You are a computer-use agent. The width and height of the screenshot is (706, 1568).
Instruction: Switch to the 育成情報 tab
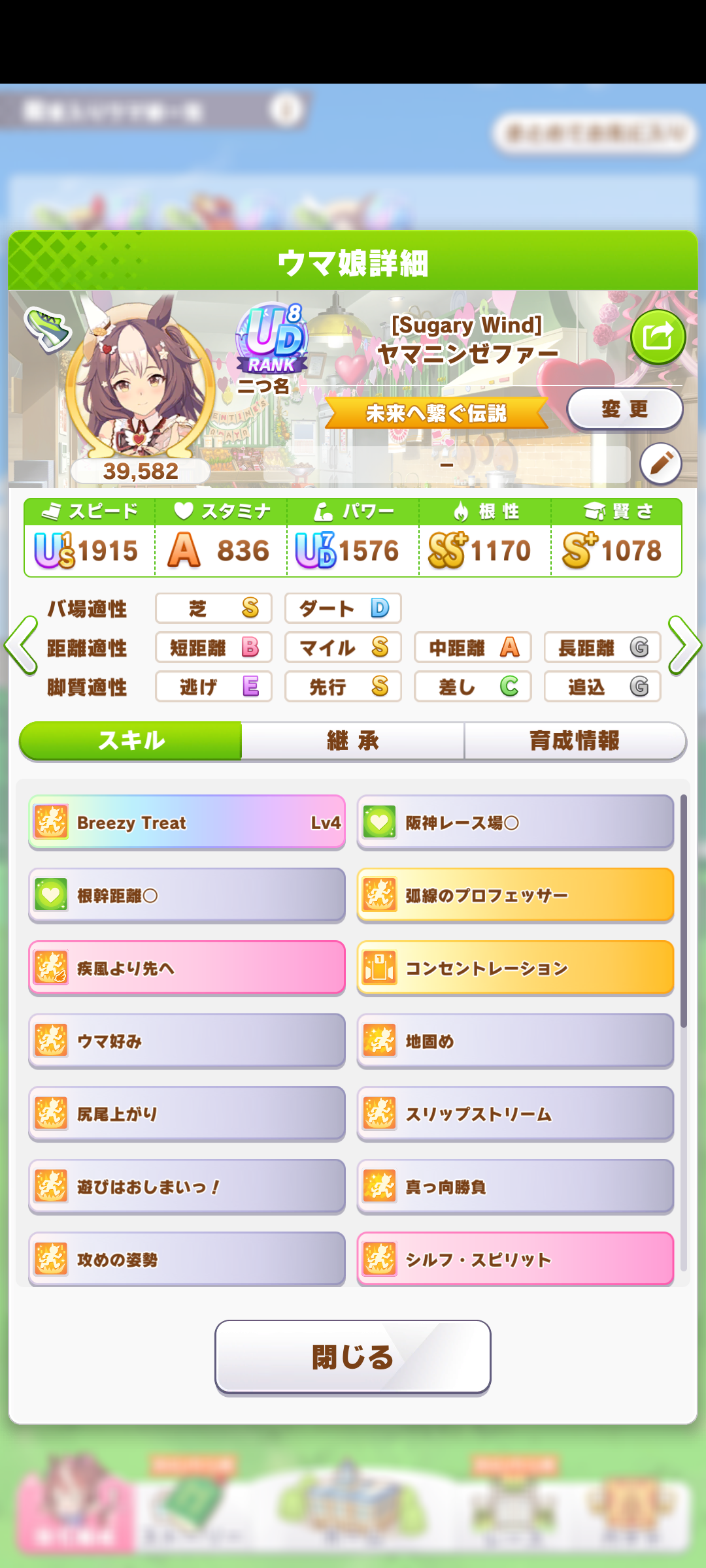coord(575,741)
